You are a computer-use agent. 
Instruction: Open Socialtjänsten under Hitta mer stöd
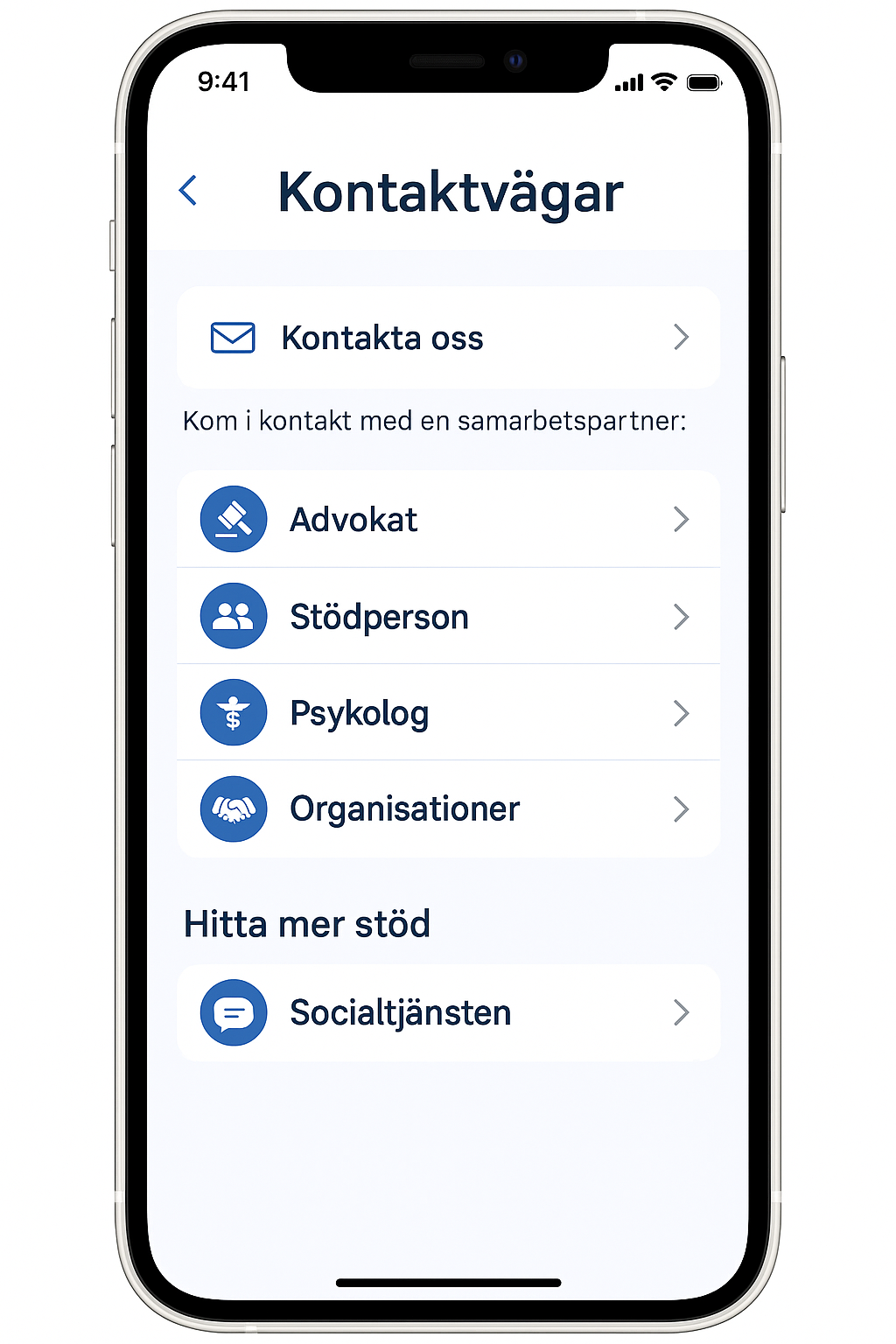[448, 1012]
